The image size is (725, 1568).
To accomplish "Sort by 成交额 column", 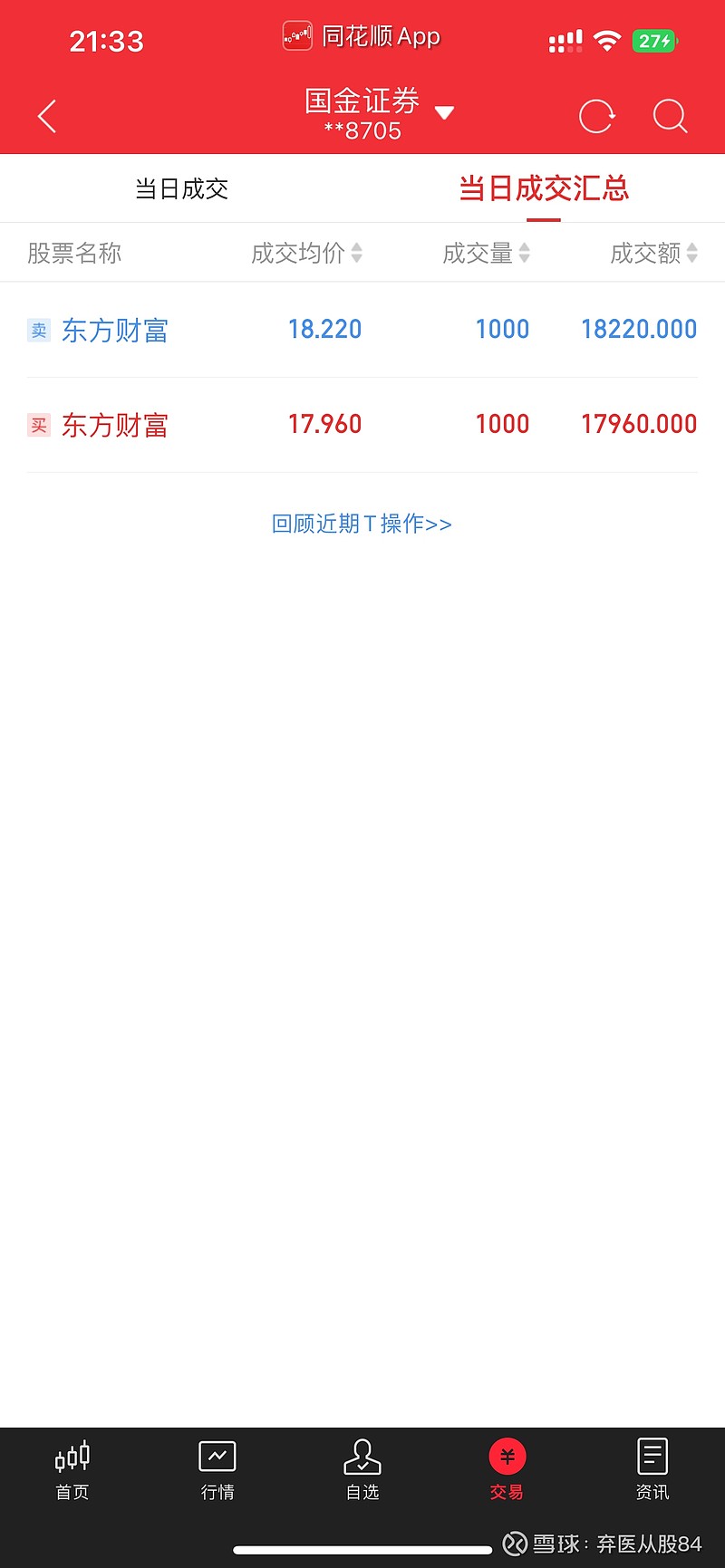I will [653, 253].
